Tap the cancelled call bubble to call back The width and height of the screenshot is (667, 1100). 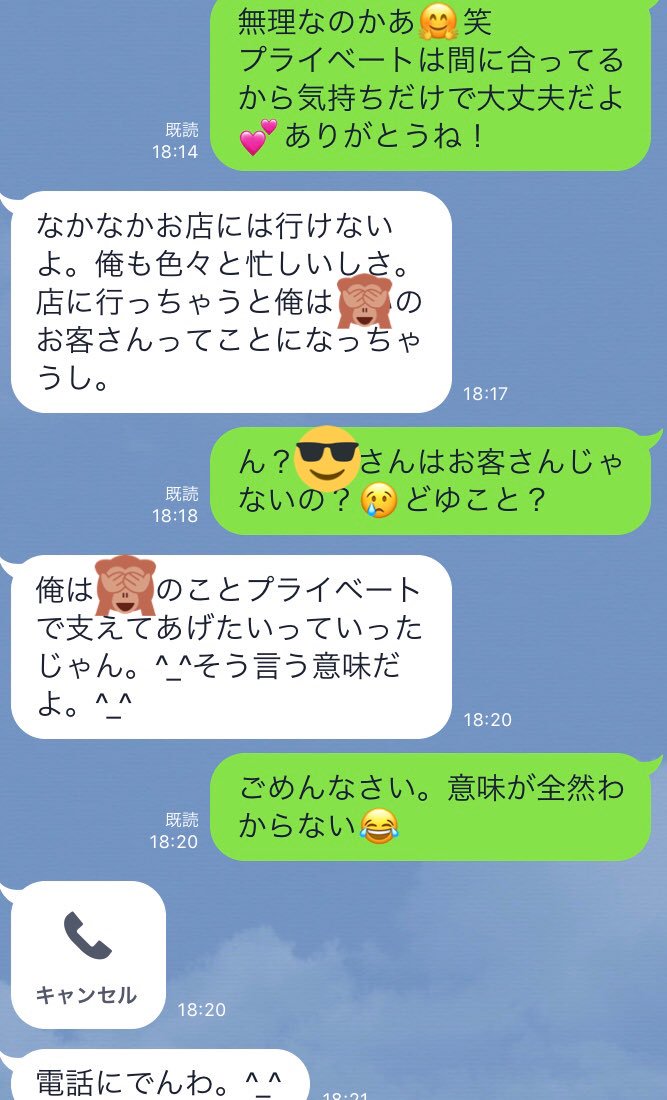click(88, 954)
